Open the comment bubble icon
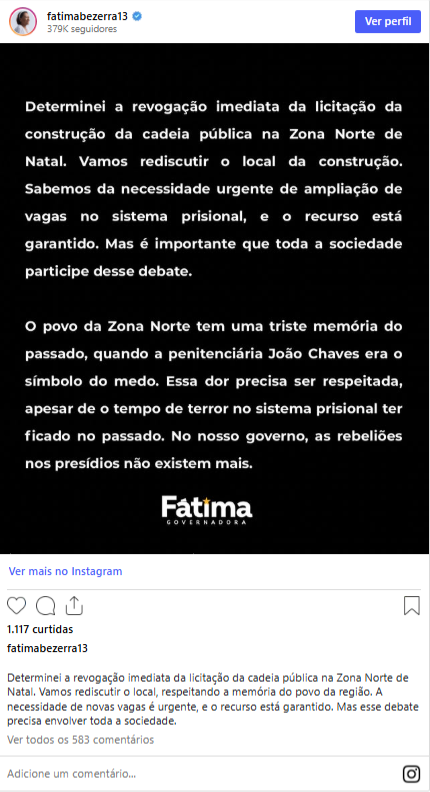The height and width of the screenshot is (792, 430). (x=45, y=605)
